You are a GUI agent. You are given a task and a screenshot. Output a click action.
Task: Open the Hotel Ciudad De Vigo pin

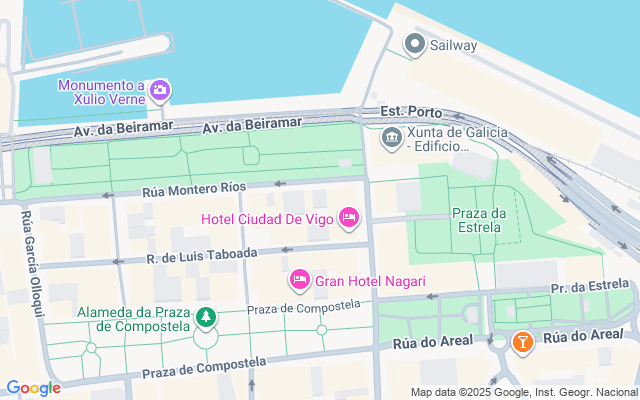[x=349, y=218]
